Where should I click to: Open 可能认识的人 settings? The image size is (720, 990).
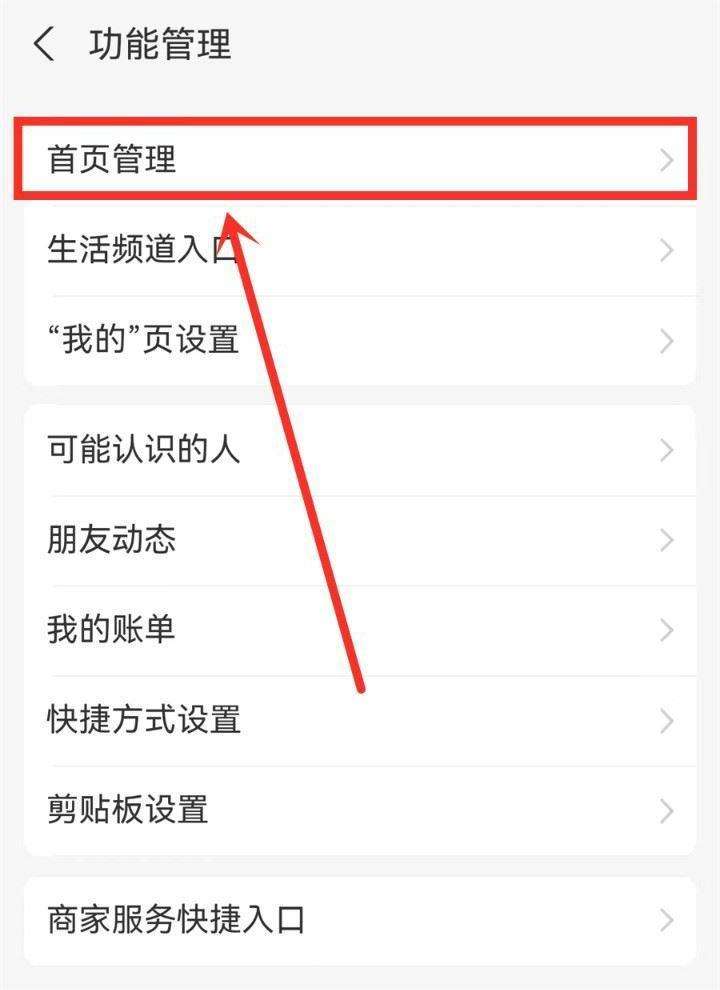(360, 450)
